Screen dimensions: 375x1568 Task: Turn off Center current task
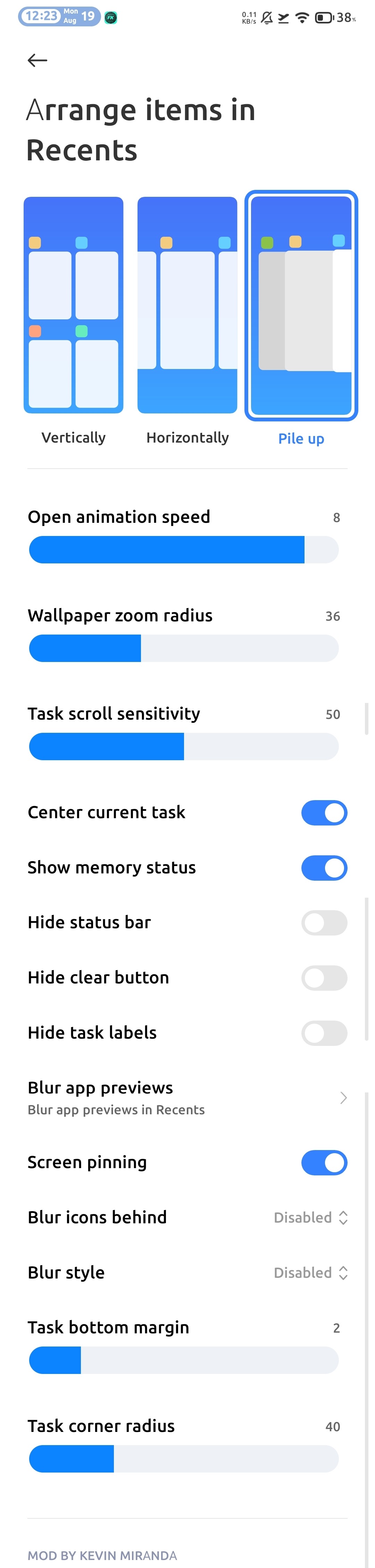(x=324, y=813)
